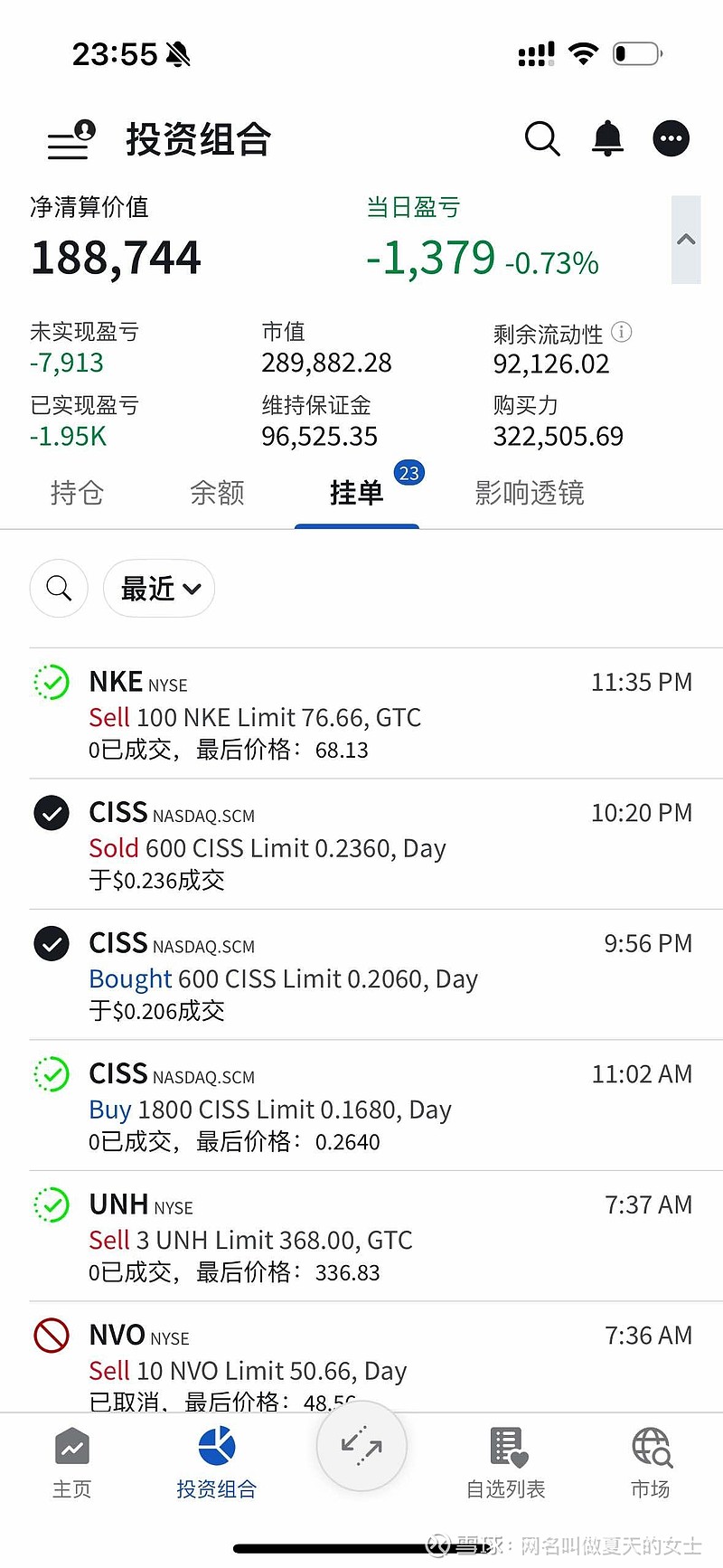Switch to the 余额 tab

[217, 493]
